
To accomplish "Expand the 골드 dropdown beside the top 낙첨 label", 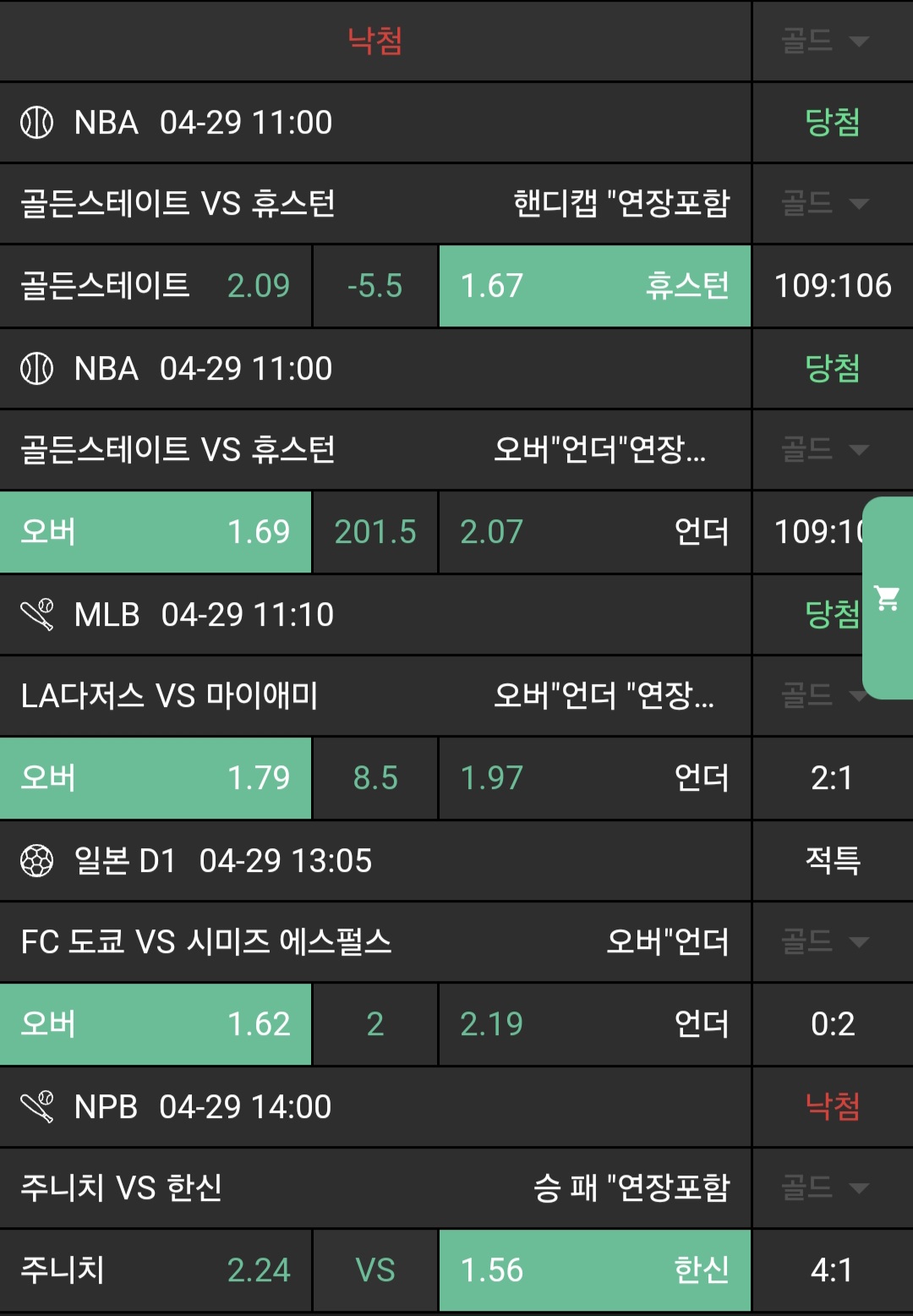I will pos(825,41).
